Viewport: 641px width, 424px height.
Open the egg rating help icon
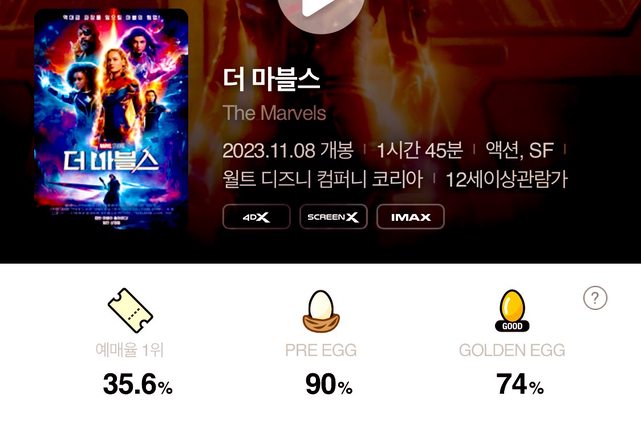coord(595,297)
